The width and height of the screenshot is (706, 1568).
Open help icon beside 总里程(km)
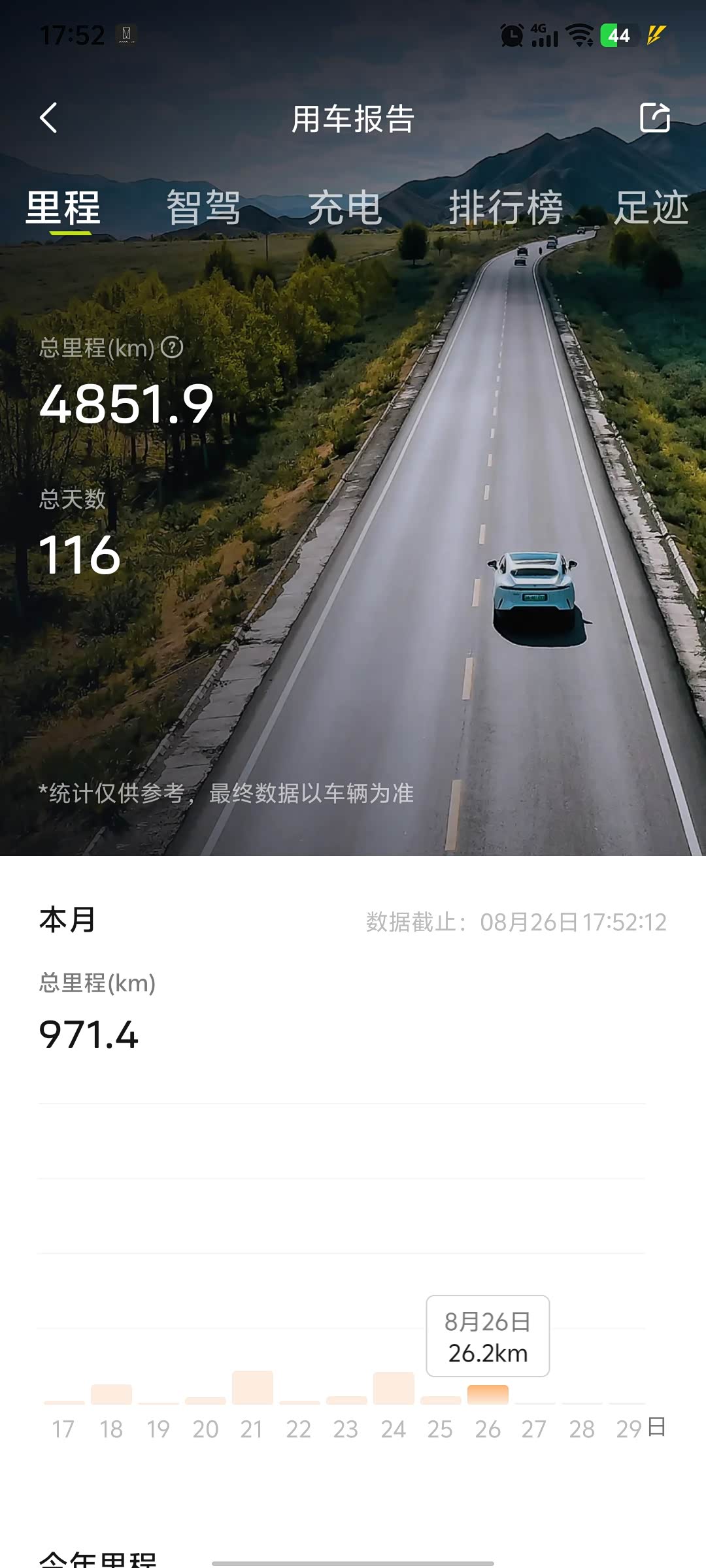(172, 347)
